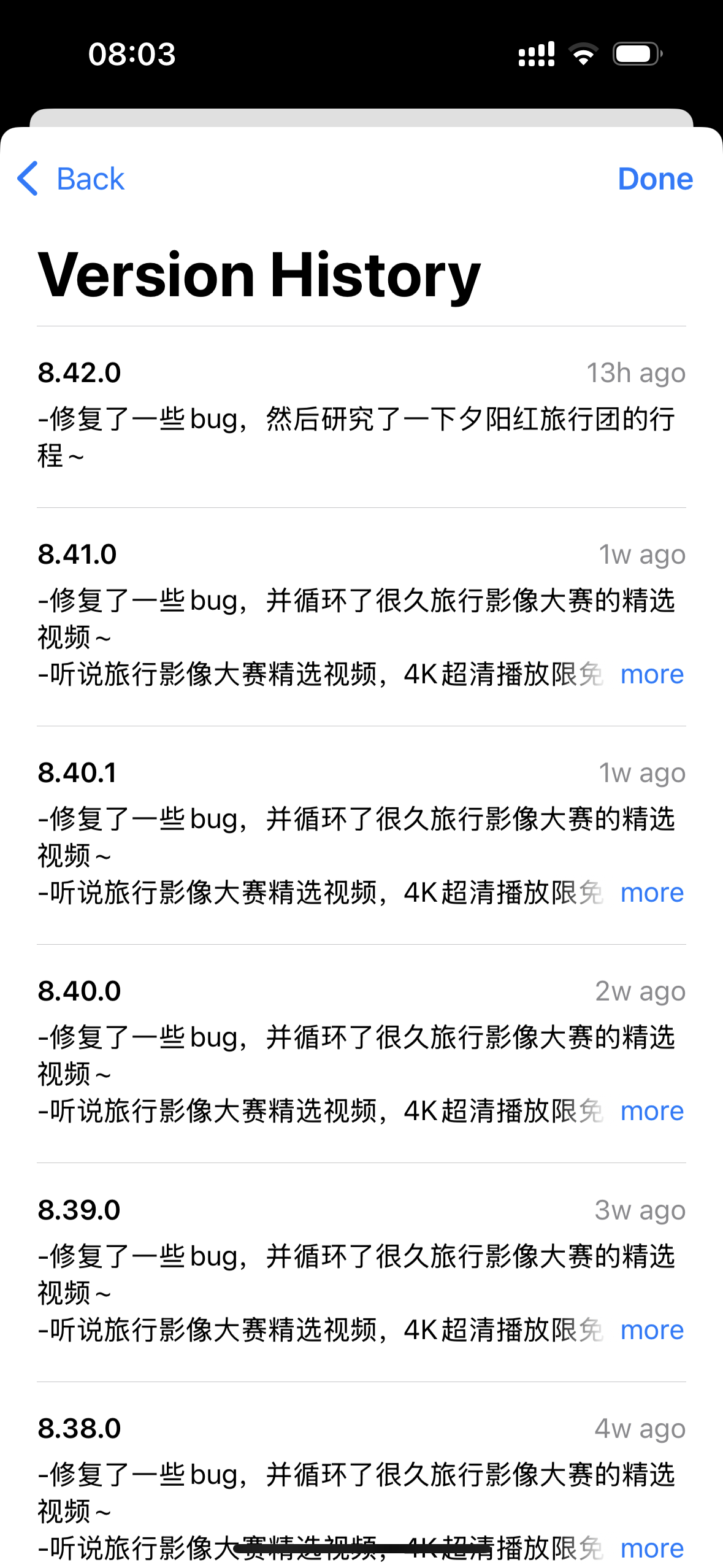
Task: Show more notes for version 8.40.1
Action: pyautogui.click(x=651, y=893)
